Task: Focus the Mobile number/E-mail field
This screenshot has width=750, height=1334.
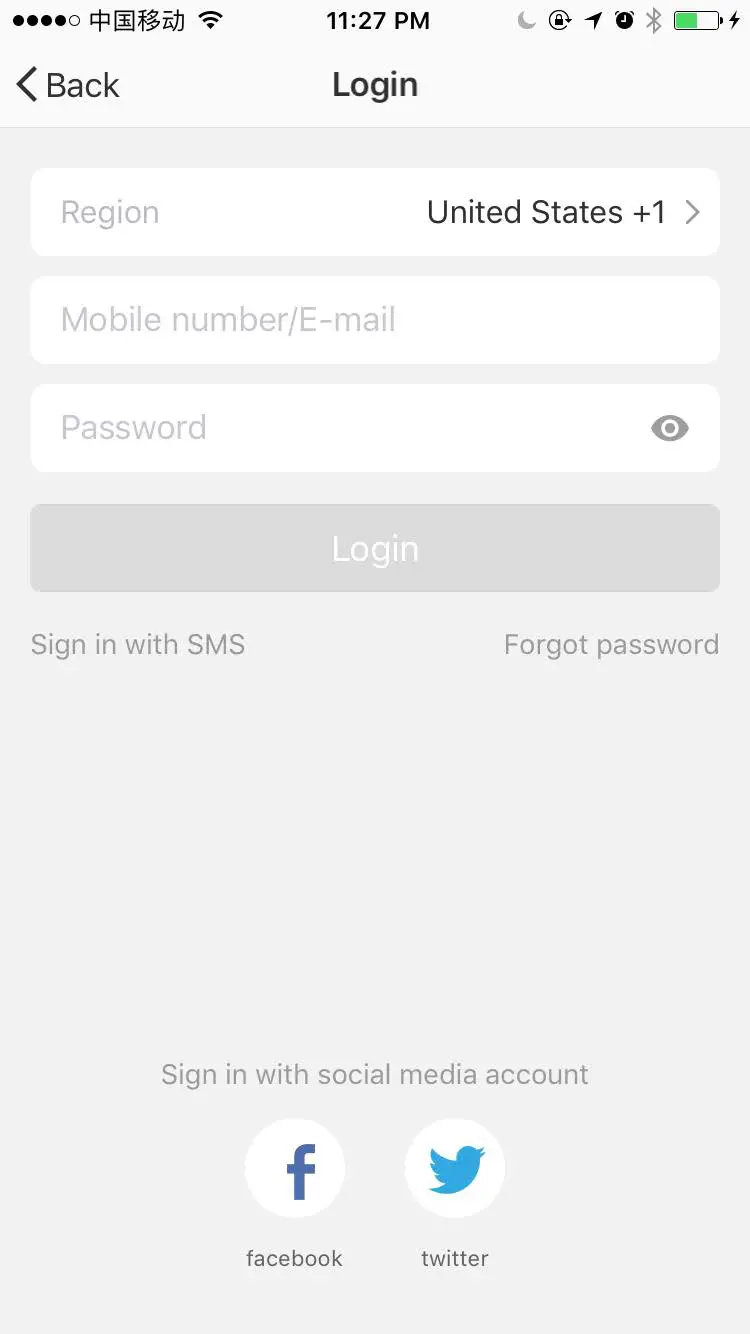Action: 375,320
